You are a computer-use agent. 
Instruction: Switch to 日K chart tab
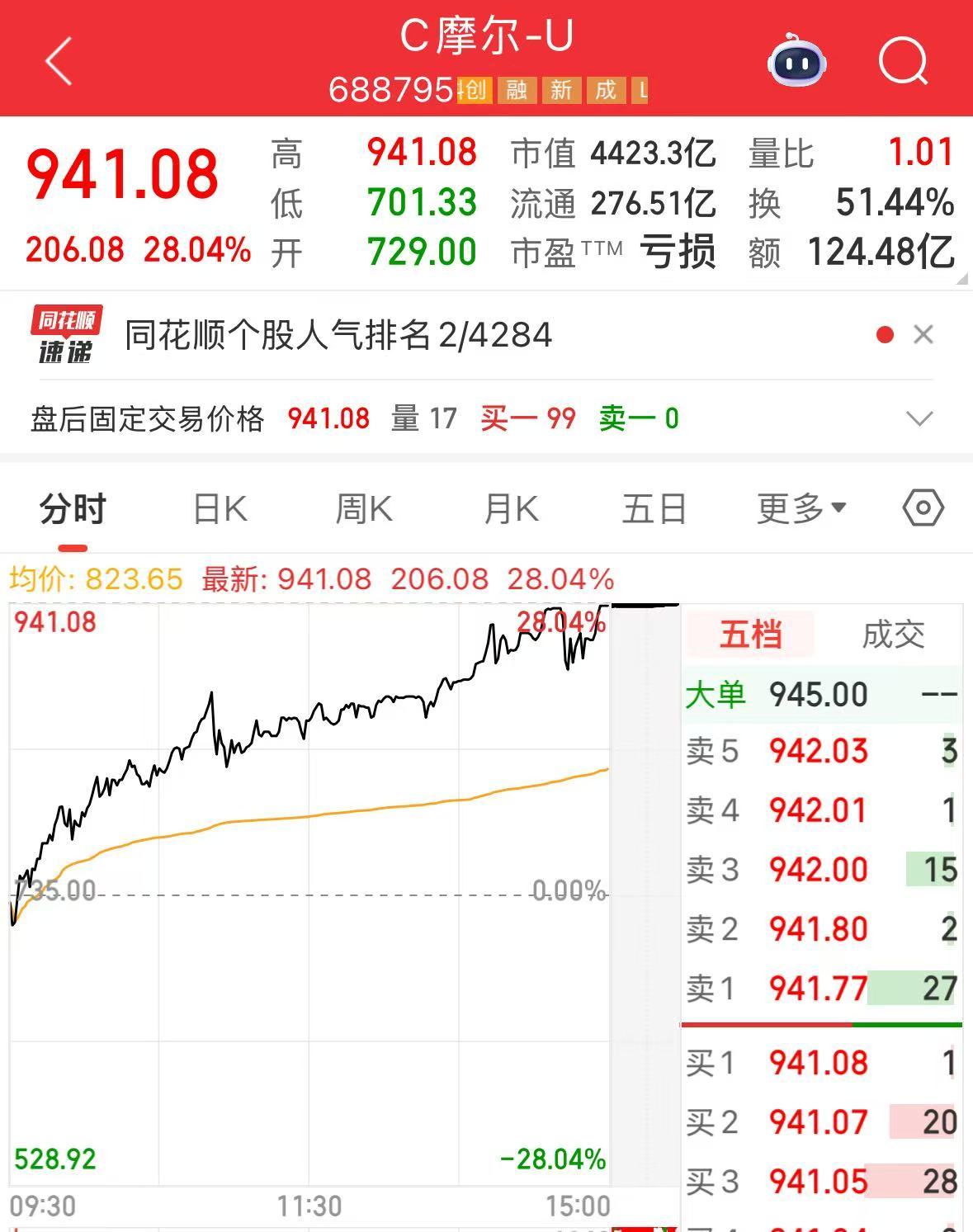coord(220,509)
